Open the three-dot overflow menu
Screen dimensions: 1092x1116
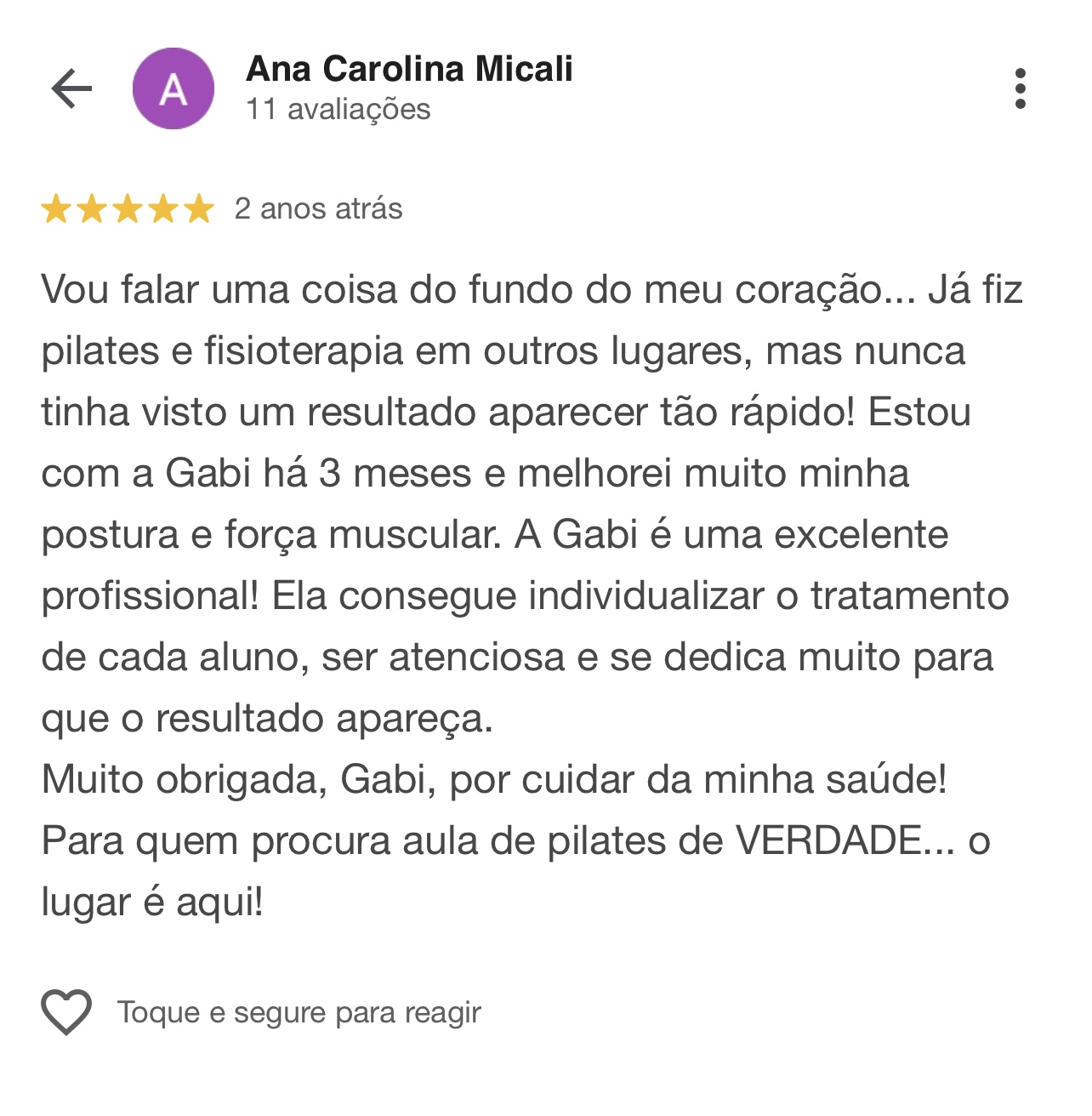(x=1020, y=88)
